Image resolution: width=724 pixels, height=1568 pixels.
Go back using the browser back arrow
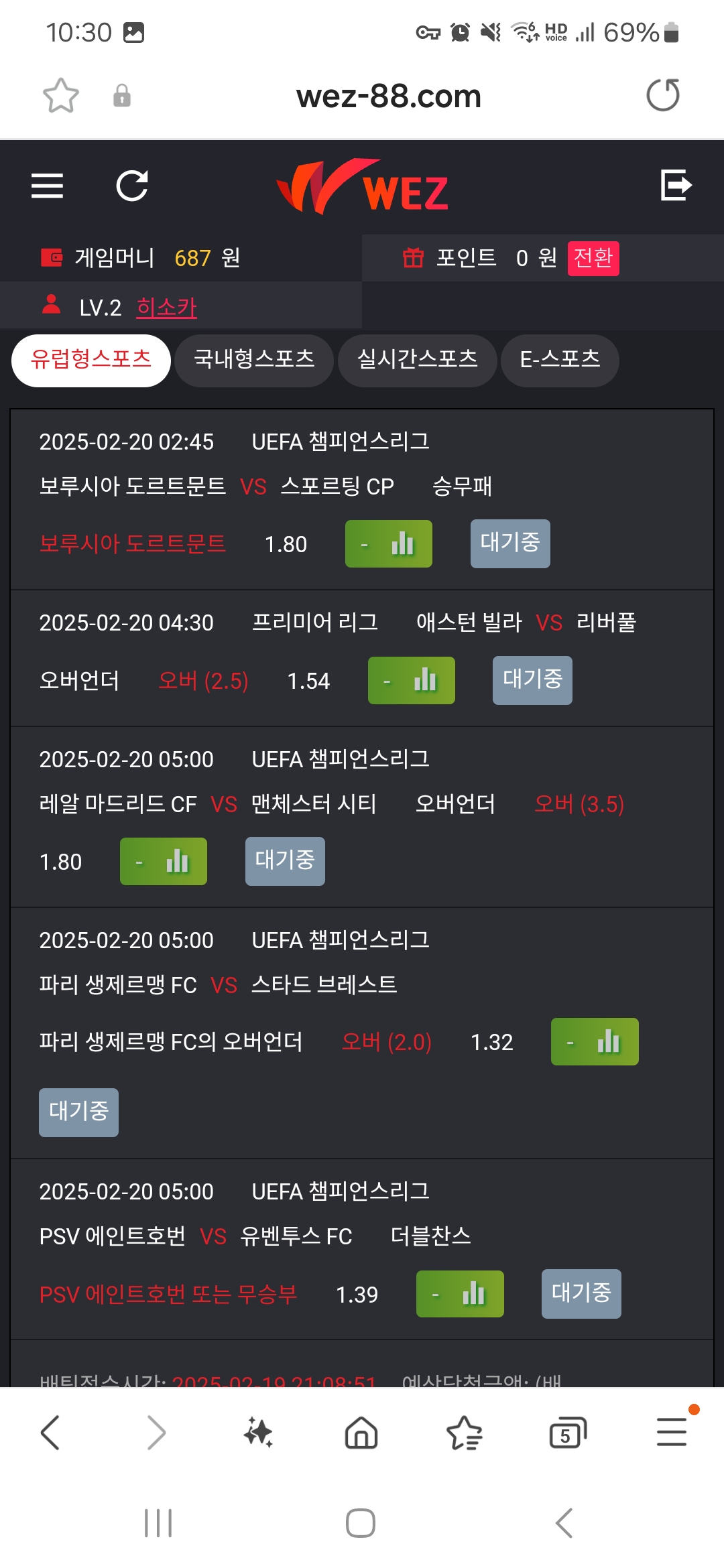pos(50,1433)
